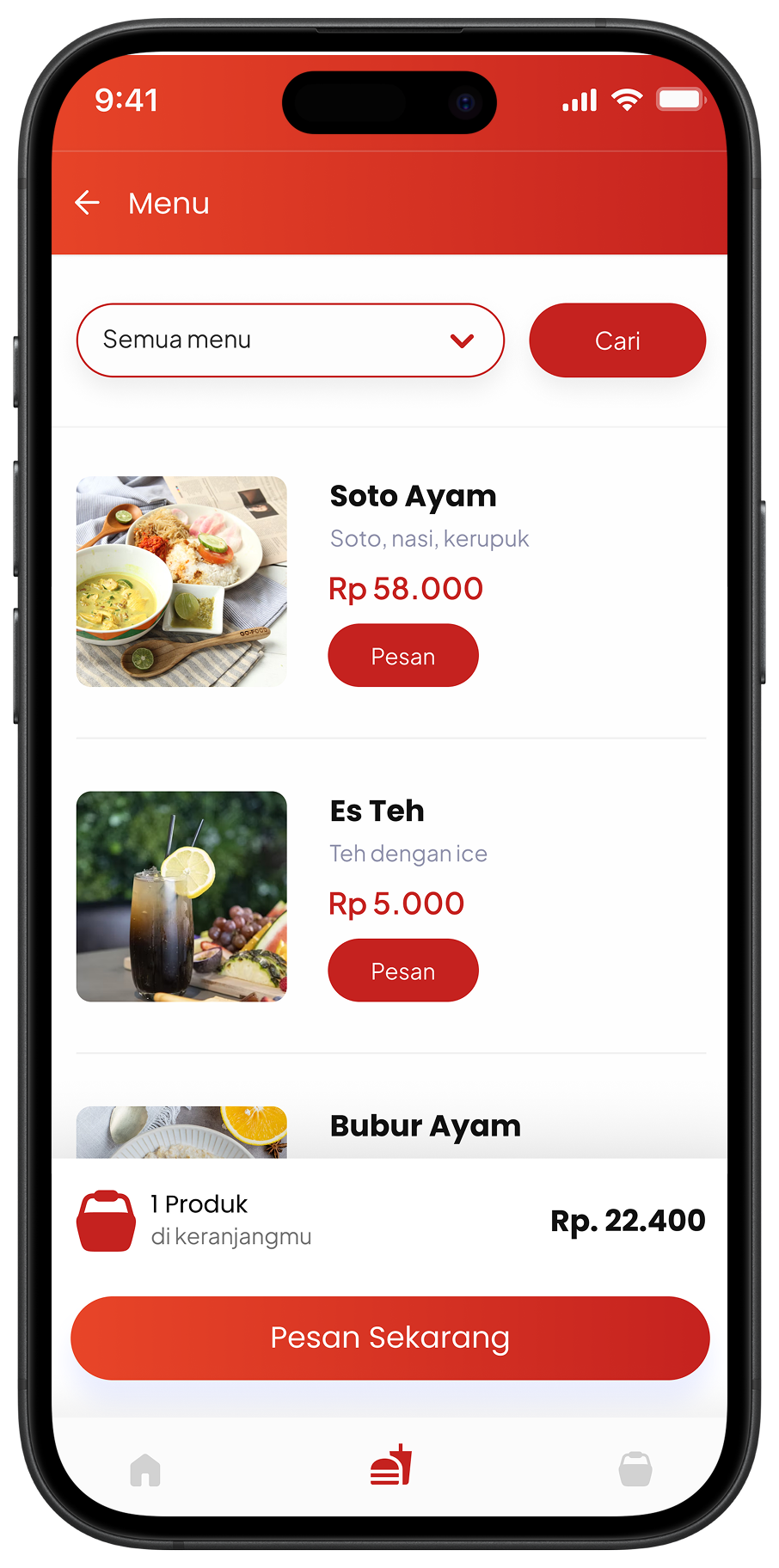Viewport: 779px width, 1568px height.
Task: Open the Es Teh drink photo
Action: coord(181,896)
